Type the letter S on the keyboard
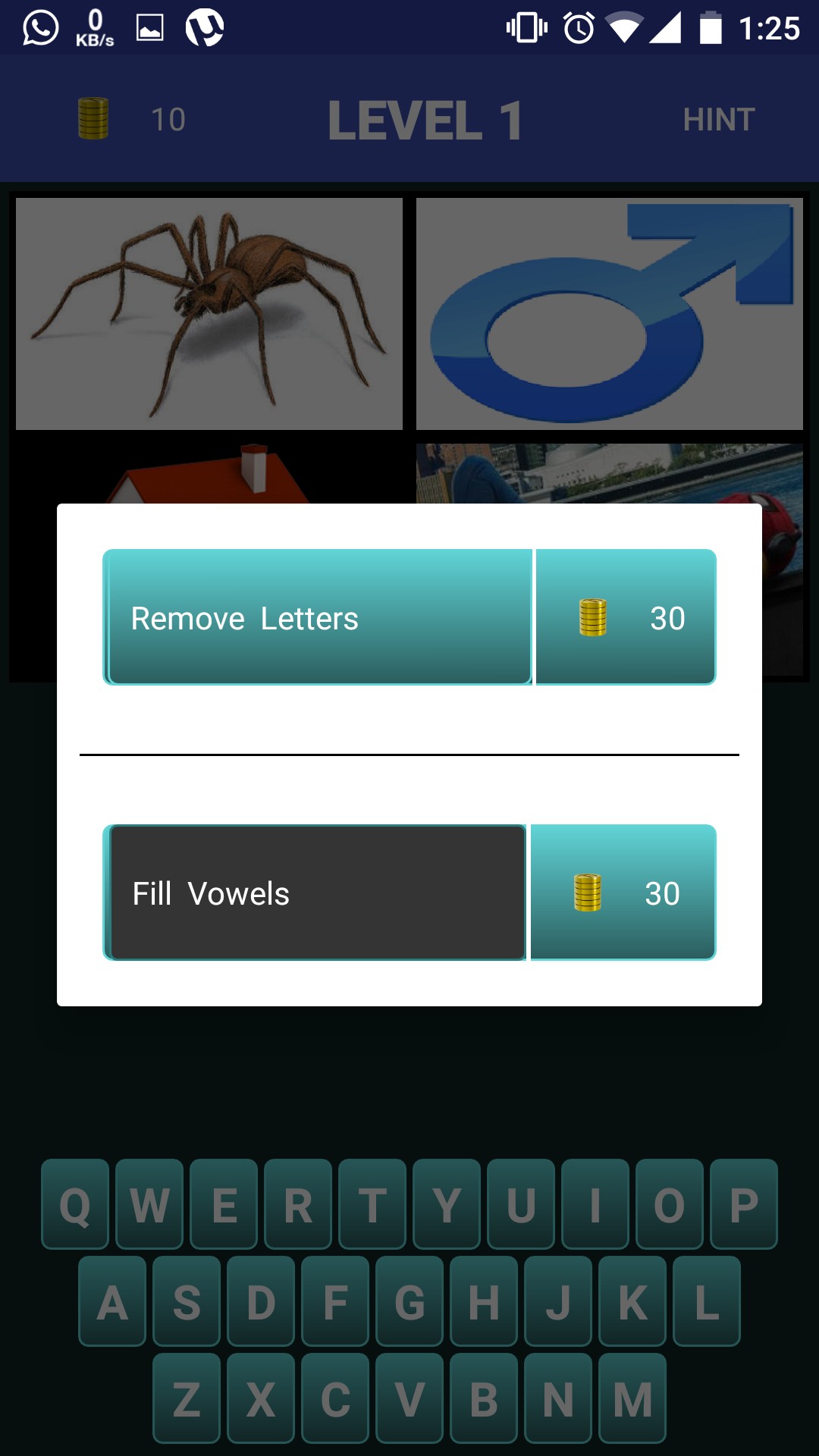The width and height of the screenshot is (819, 1456). point(187,1301)
